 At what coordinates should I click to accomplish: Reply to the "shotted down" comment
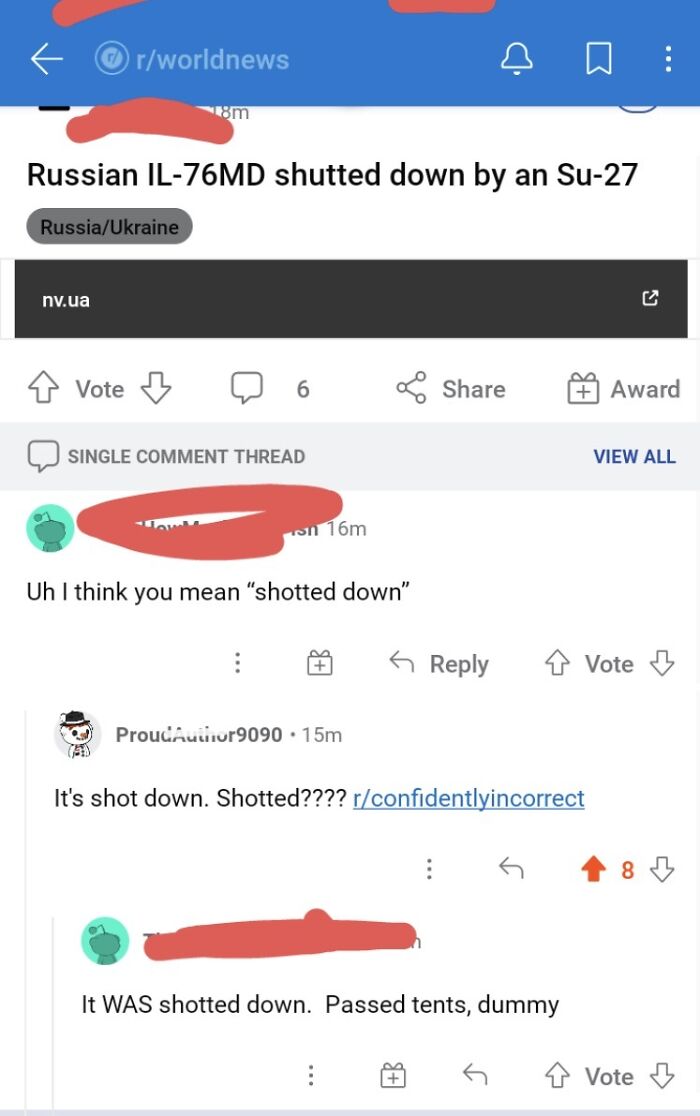(x=439, y=664)
